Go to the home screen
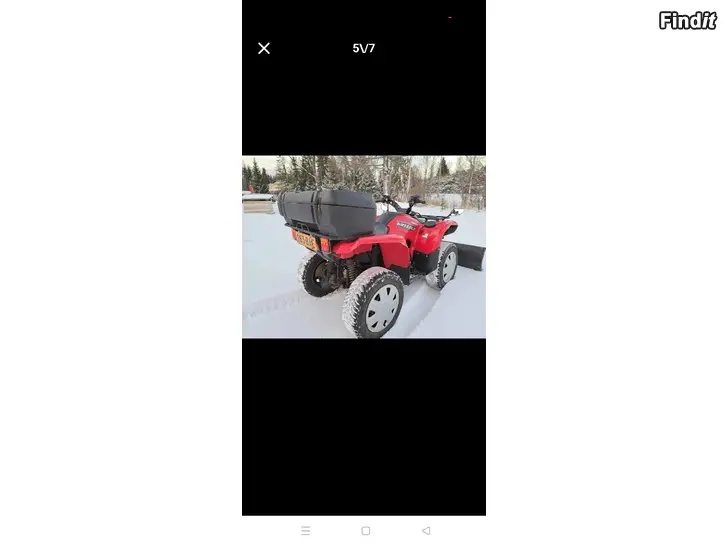 (x=365, y=531)
